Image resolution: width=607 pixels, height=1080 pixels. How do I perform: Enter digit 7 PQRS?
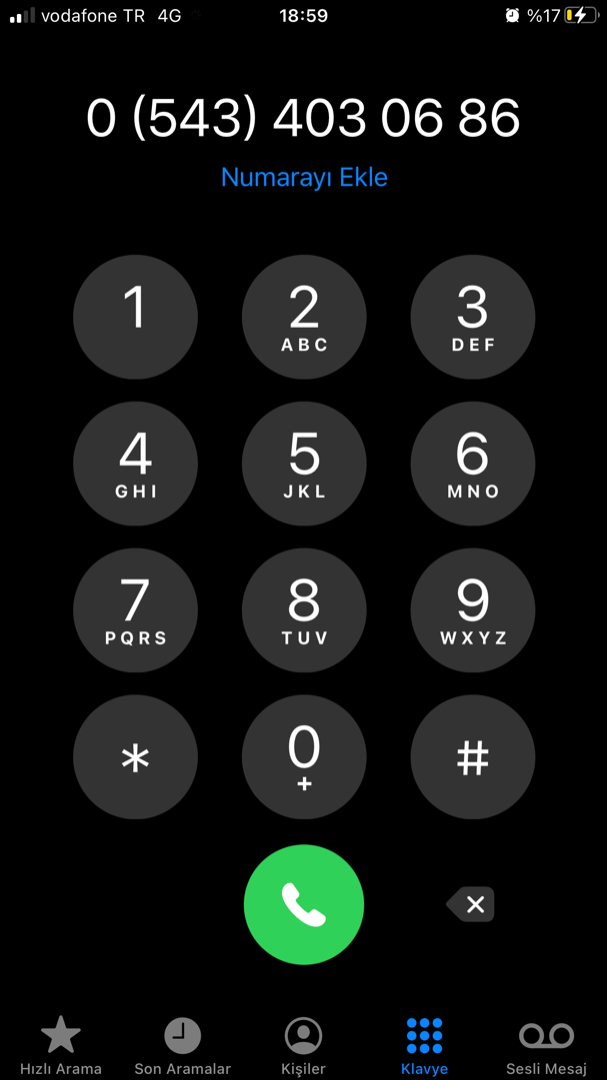point(135,610)
